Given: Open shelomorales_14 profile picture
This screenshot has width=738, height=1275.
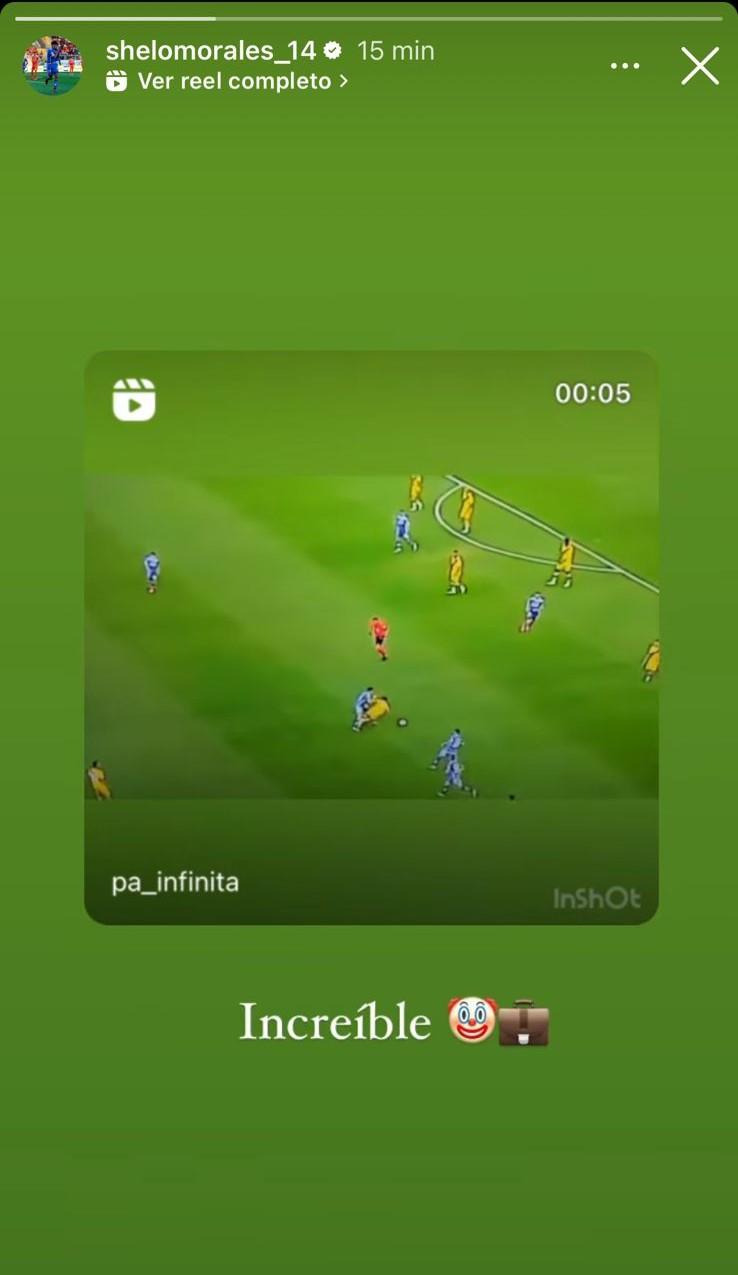Looking at the screenshot, I should pyautogui.click(x=52, y=66).
